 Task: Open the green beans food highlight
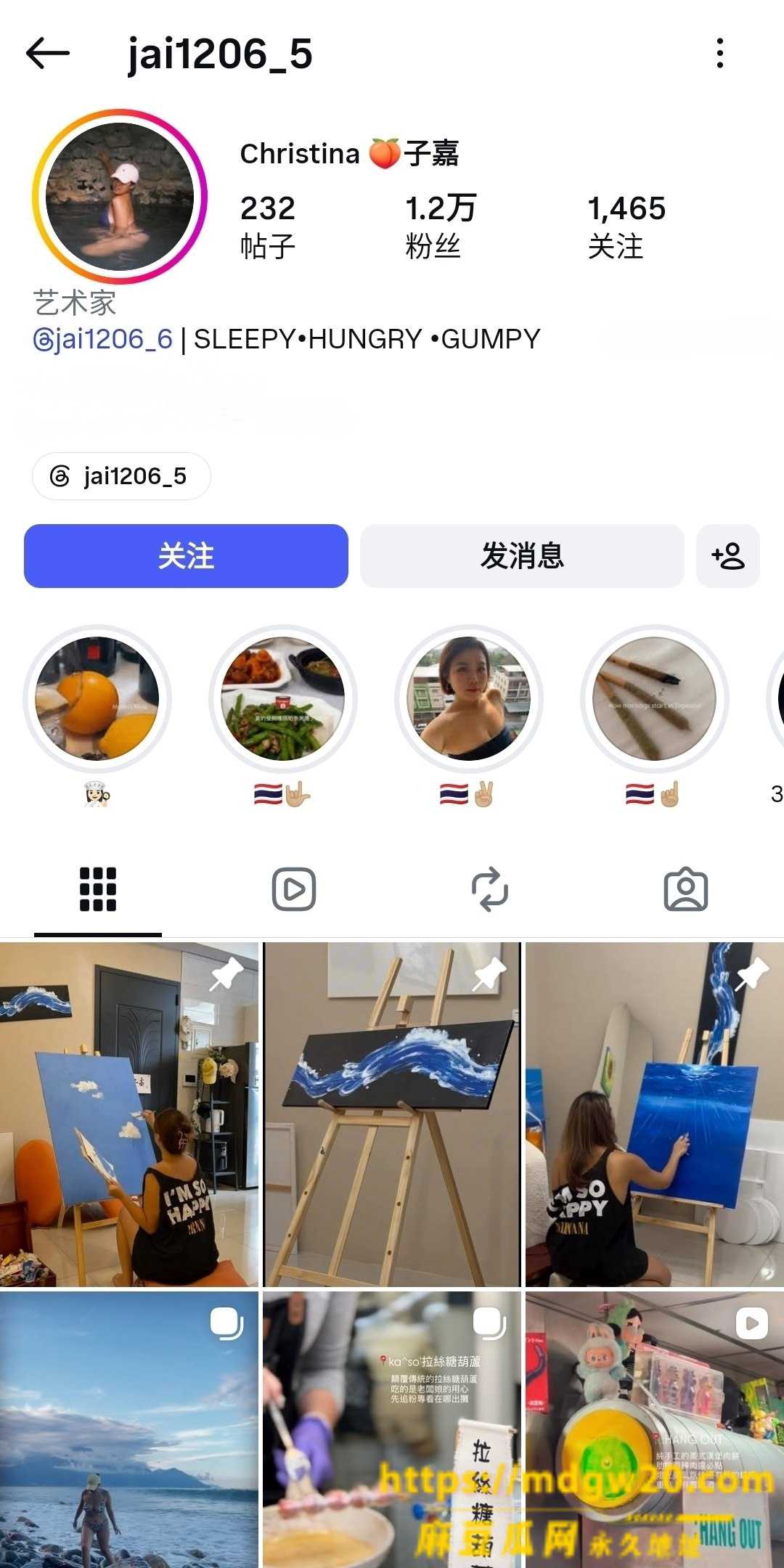283,698
